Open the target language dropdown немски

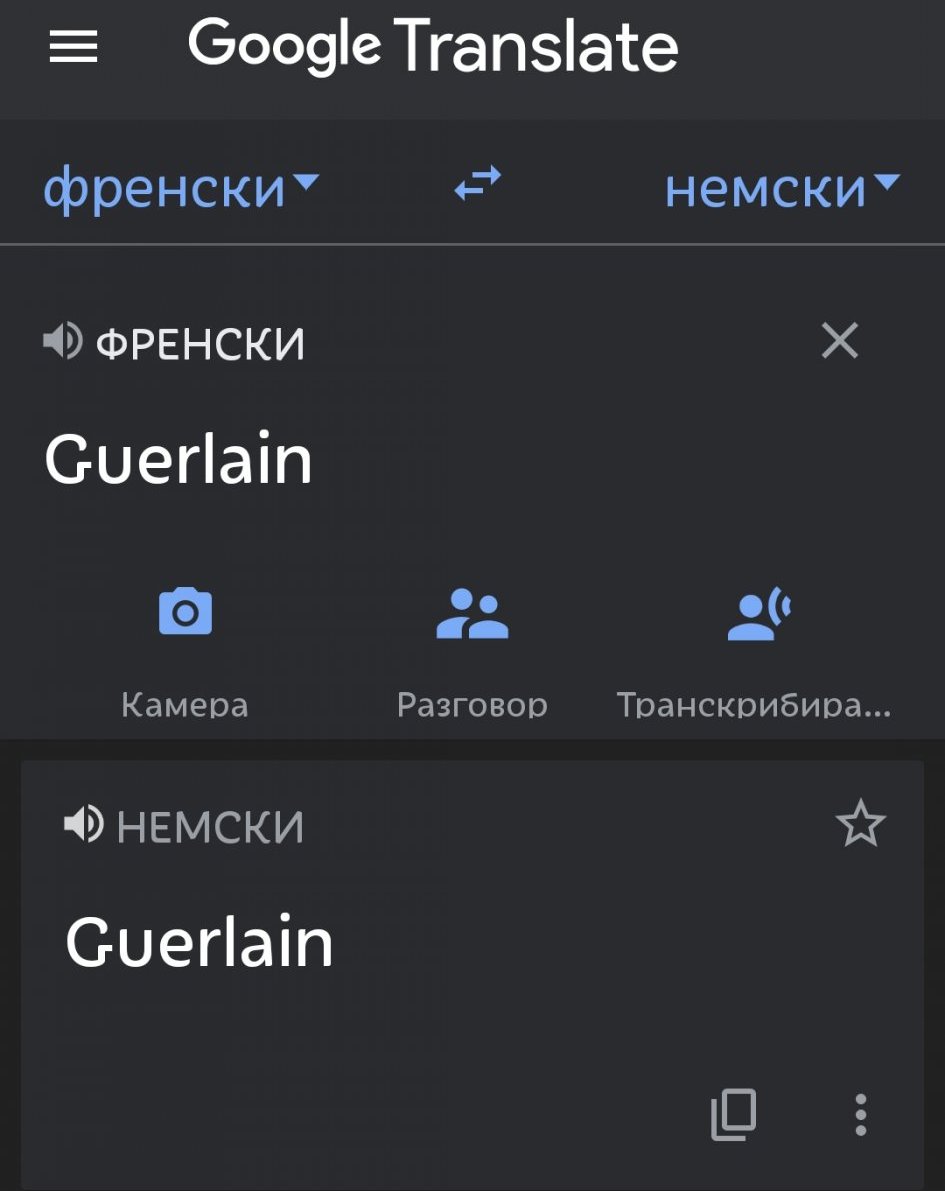[x=782, y=187]
